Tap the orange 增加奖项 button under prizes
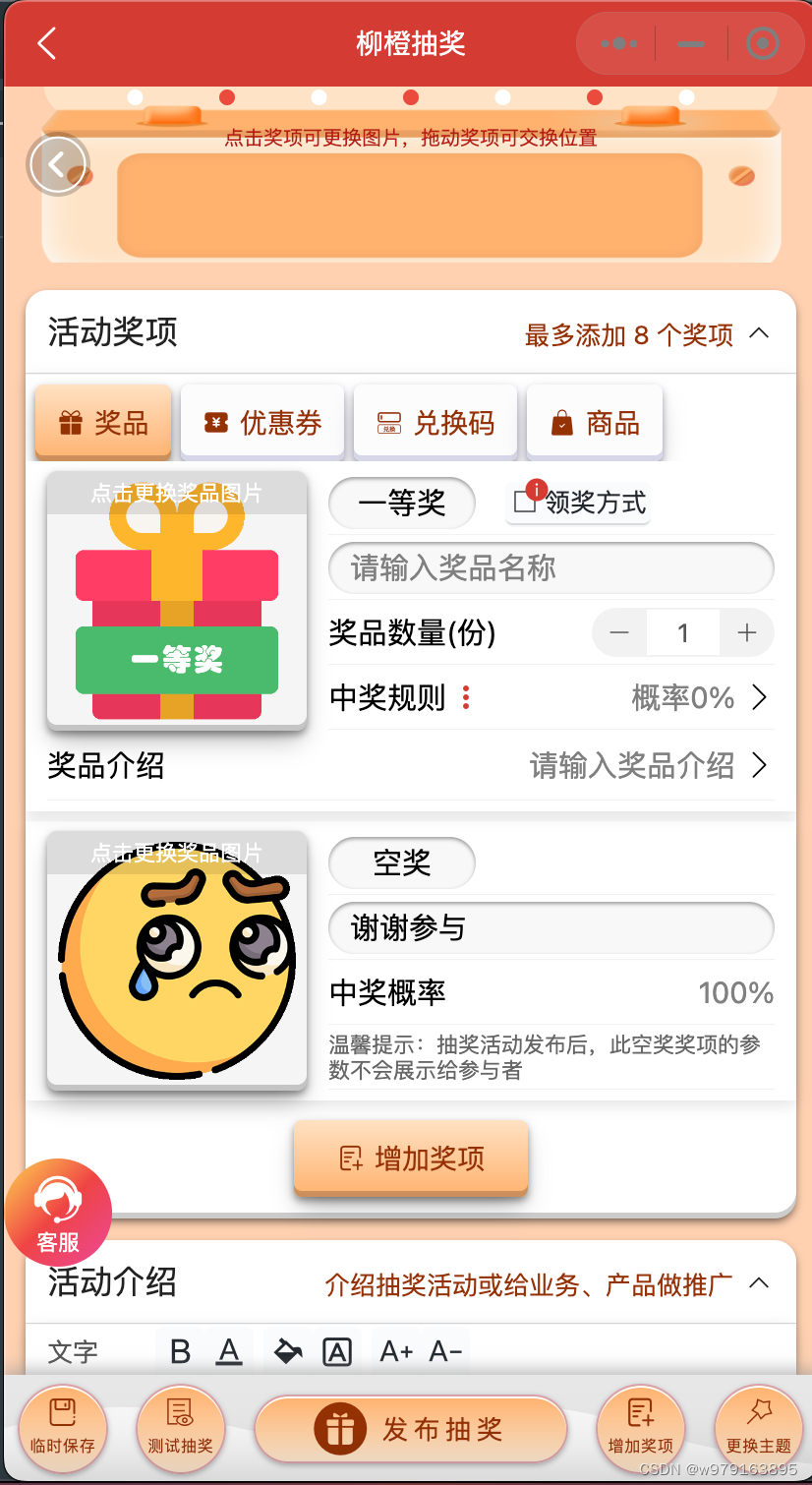The width and height of the screenshot is (812, 1485). [x=411, y=1158]
